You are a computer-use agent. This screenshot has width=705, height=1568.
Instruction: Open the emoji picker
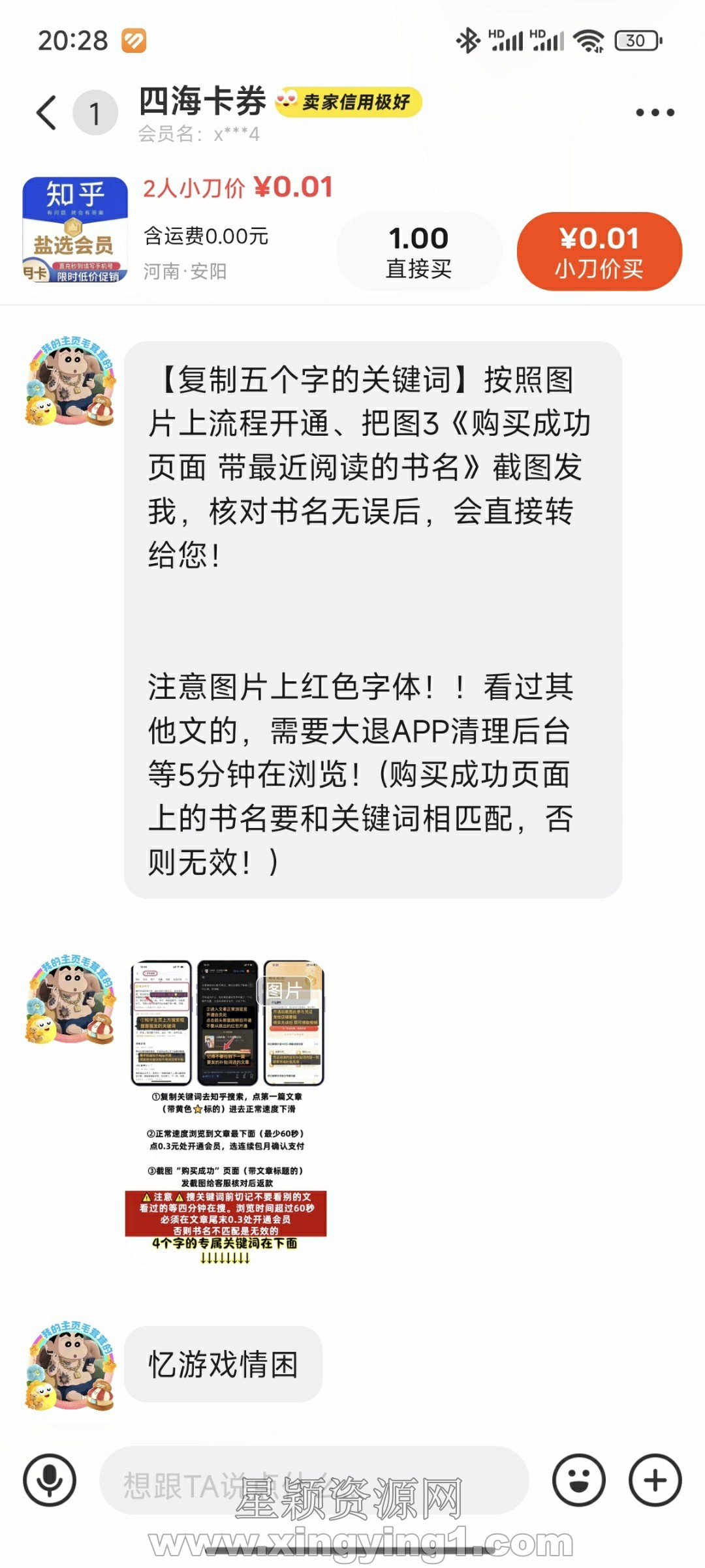point(579,1481)
